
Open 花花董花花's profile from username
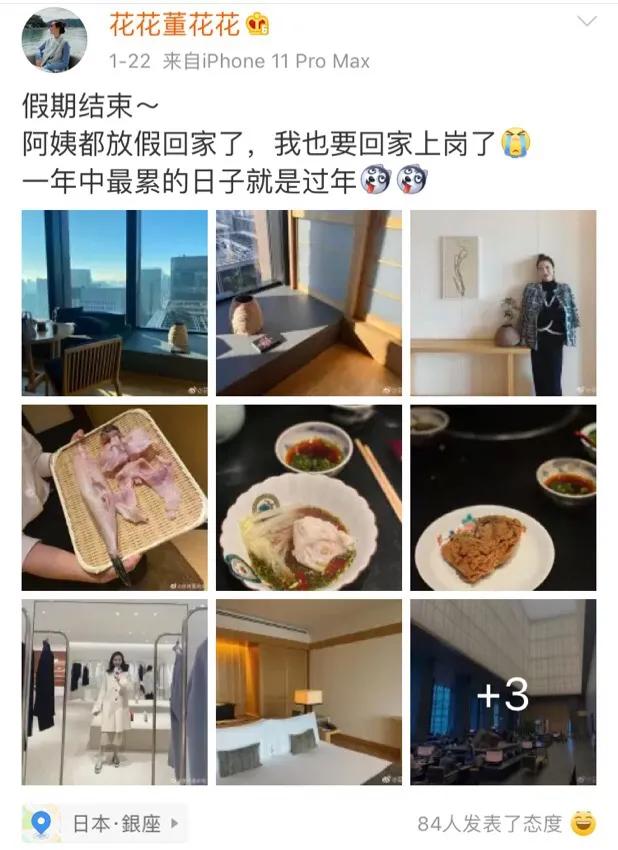point(175,24)
